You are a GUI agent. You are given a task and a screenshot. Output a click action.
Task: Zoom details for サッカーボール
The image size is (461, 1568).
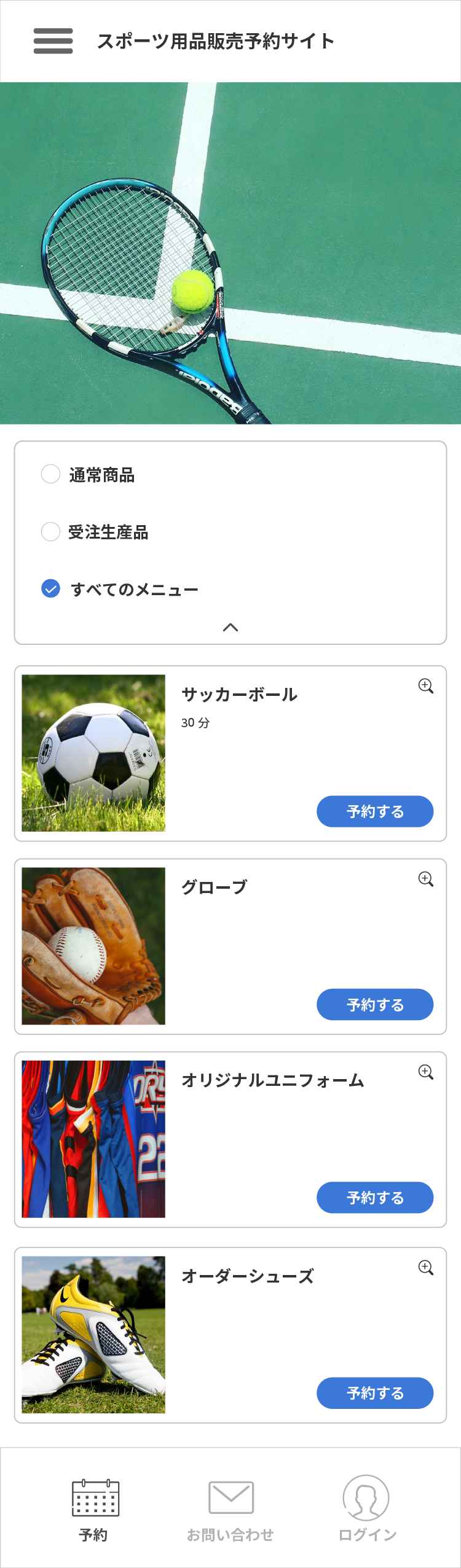click(x=425, y=686)
